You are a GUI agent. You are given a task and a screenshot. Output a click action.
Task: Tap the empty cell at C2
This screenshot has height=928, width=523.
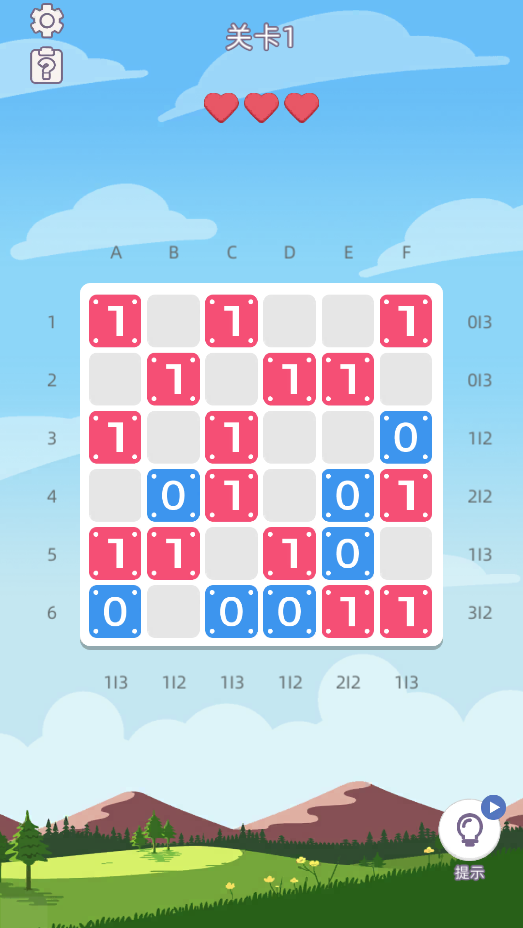tap(231, 379)
